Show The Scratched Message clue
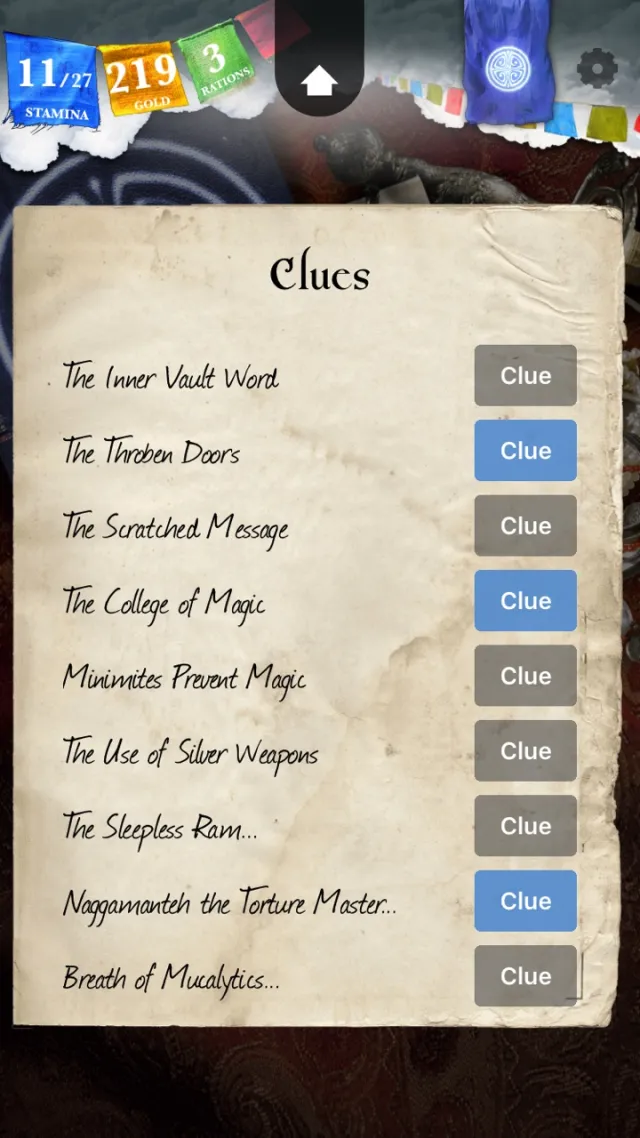This screenshot has height=1138, width=640. pos(525,526)
